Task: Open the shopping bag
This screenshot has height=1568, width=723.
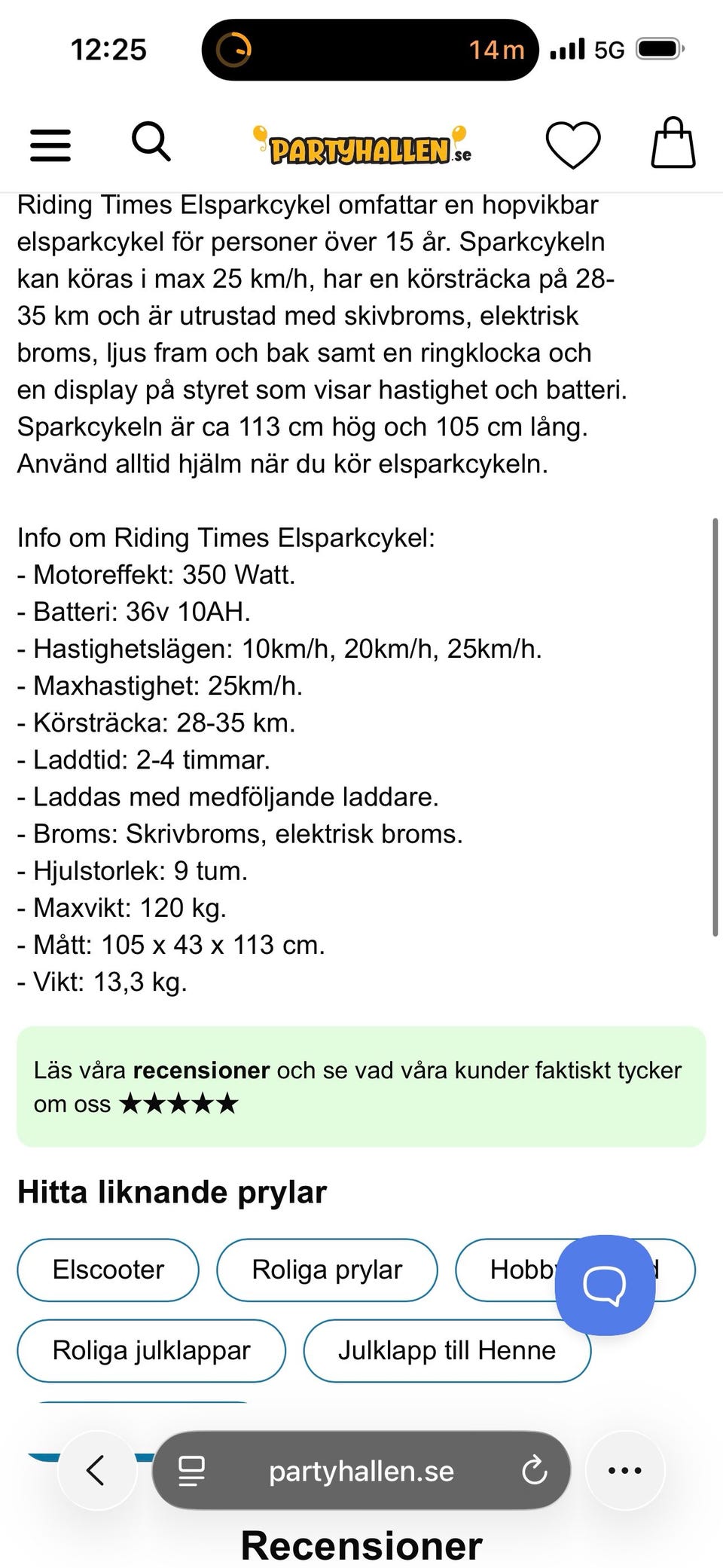Action: (x=674, y=143)
